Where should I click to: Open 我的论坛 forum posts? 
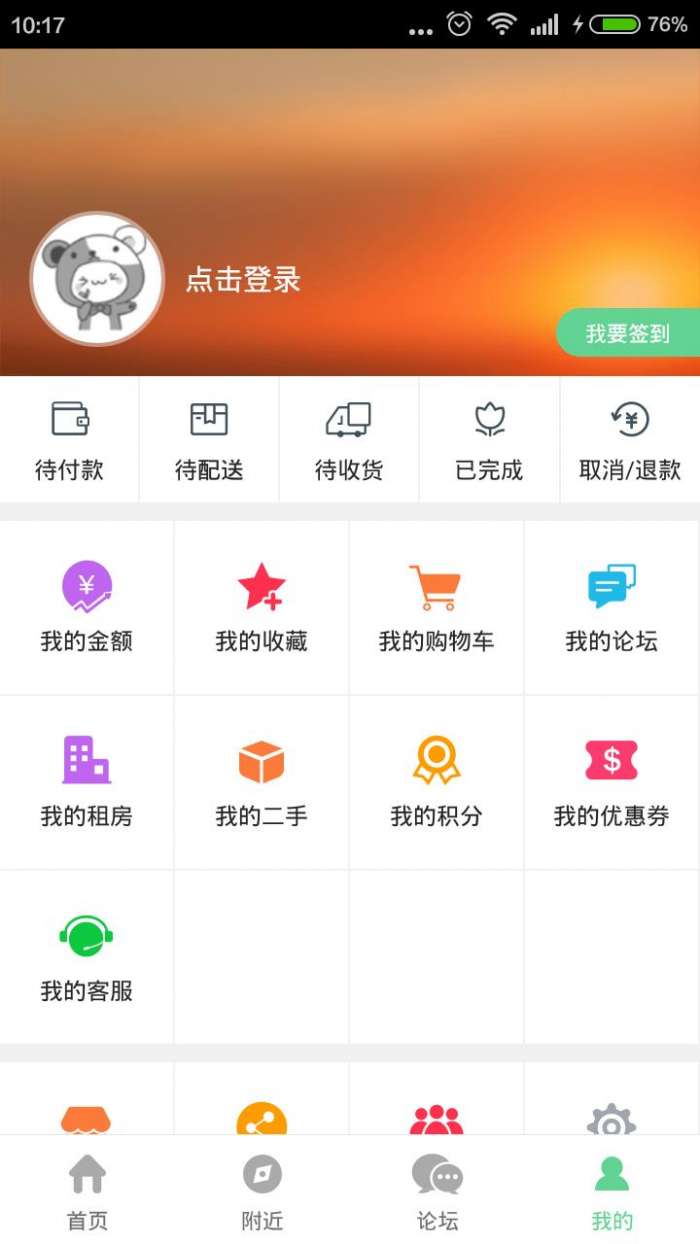tap(611, 607)
